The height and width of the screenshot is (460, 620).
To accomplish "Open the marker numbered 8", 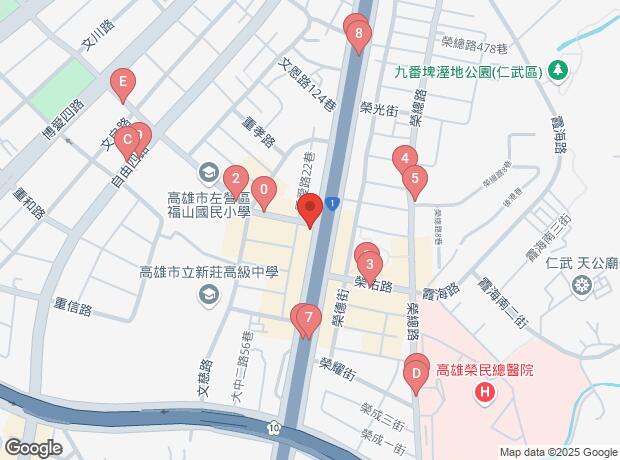I will point(359,33).
